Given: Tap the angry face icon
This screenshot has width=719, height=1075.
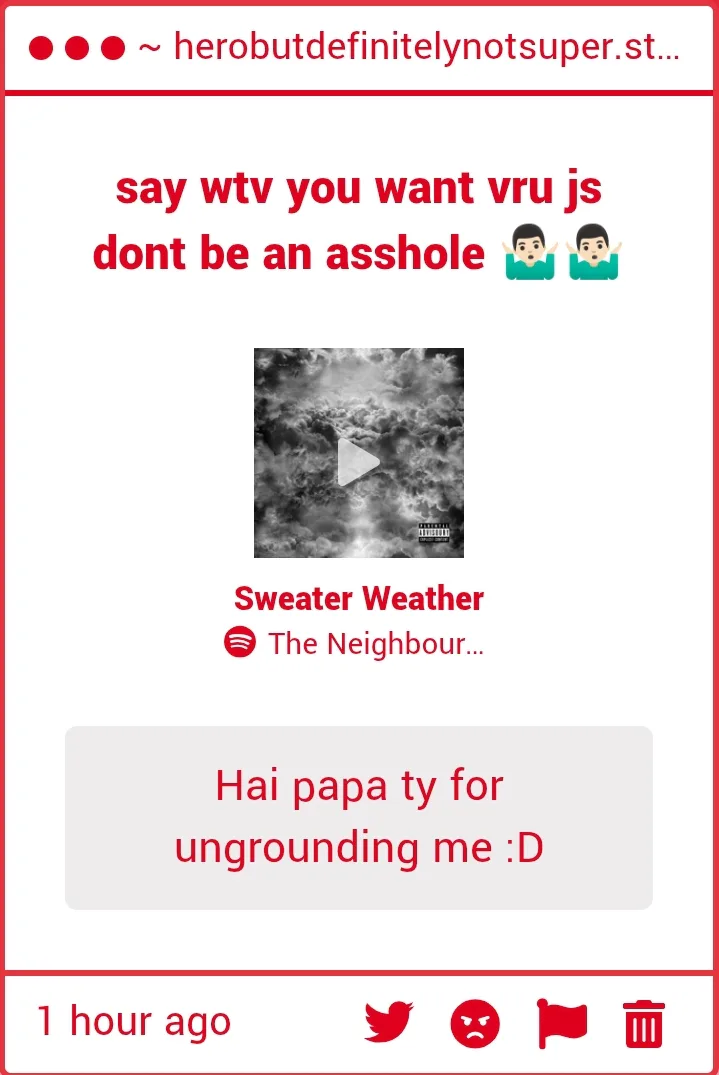Looking at the screenshot, I should (x=475, y=1024).
